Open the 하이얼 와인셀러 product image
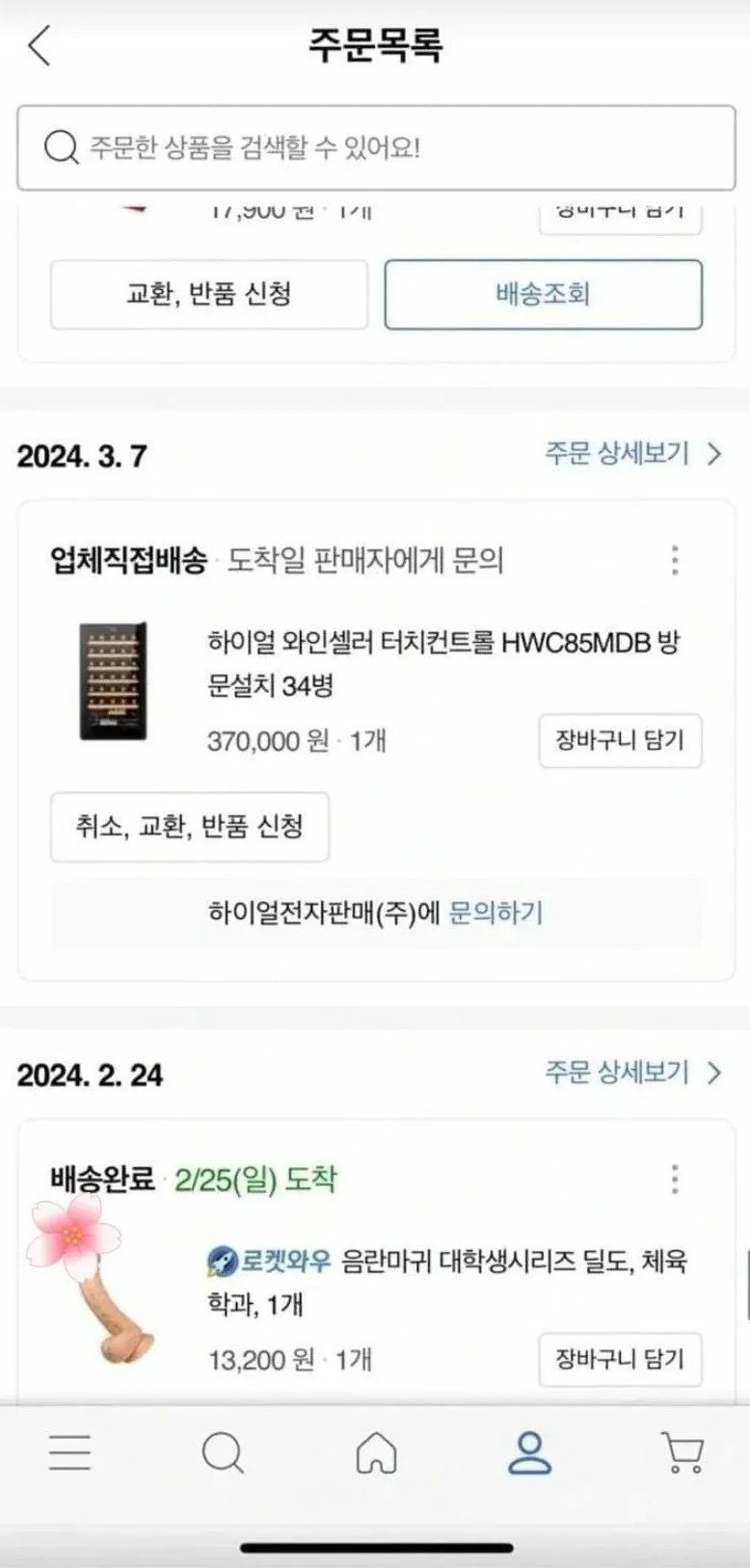 (x=114, y=681)
